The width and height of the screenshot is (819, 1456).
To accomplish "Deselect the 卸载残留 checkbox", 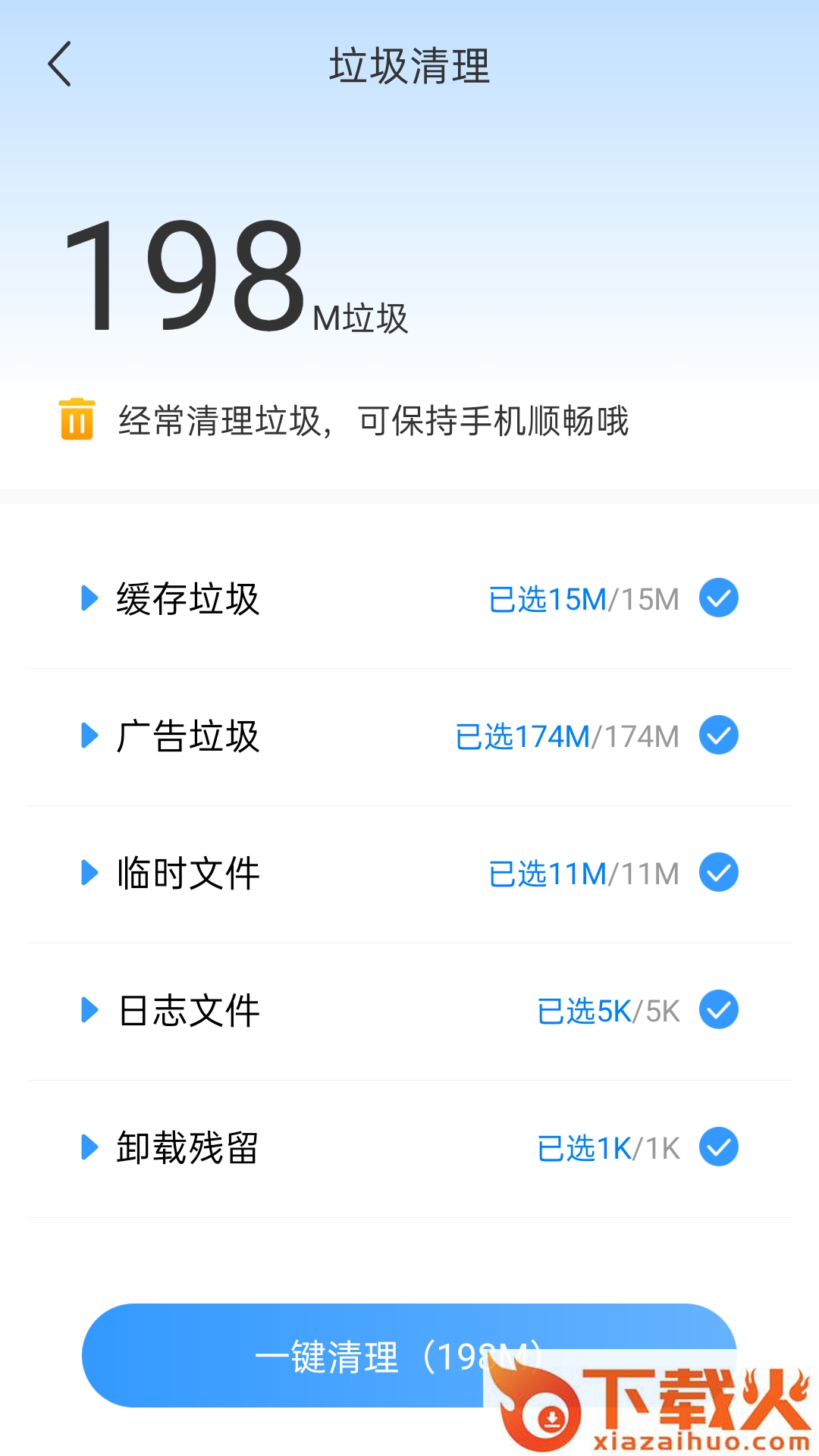I will click(x=718, y=1147).
